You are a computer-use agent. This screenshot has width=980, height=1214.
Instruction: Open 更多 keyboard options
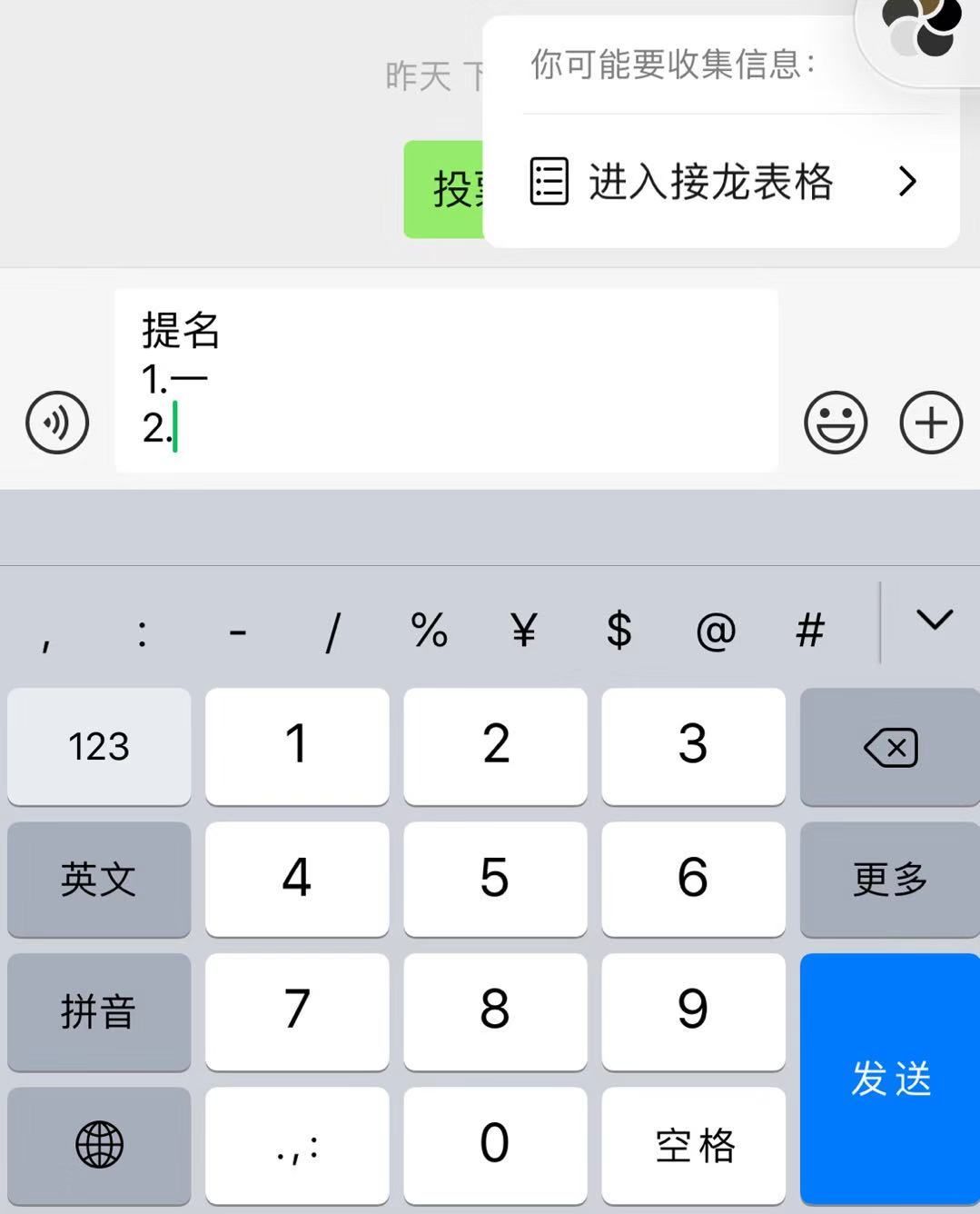889,880
